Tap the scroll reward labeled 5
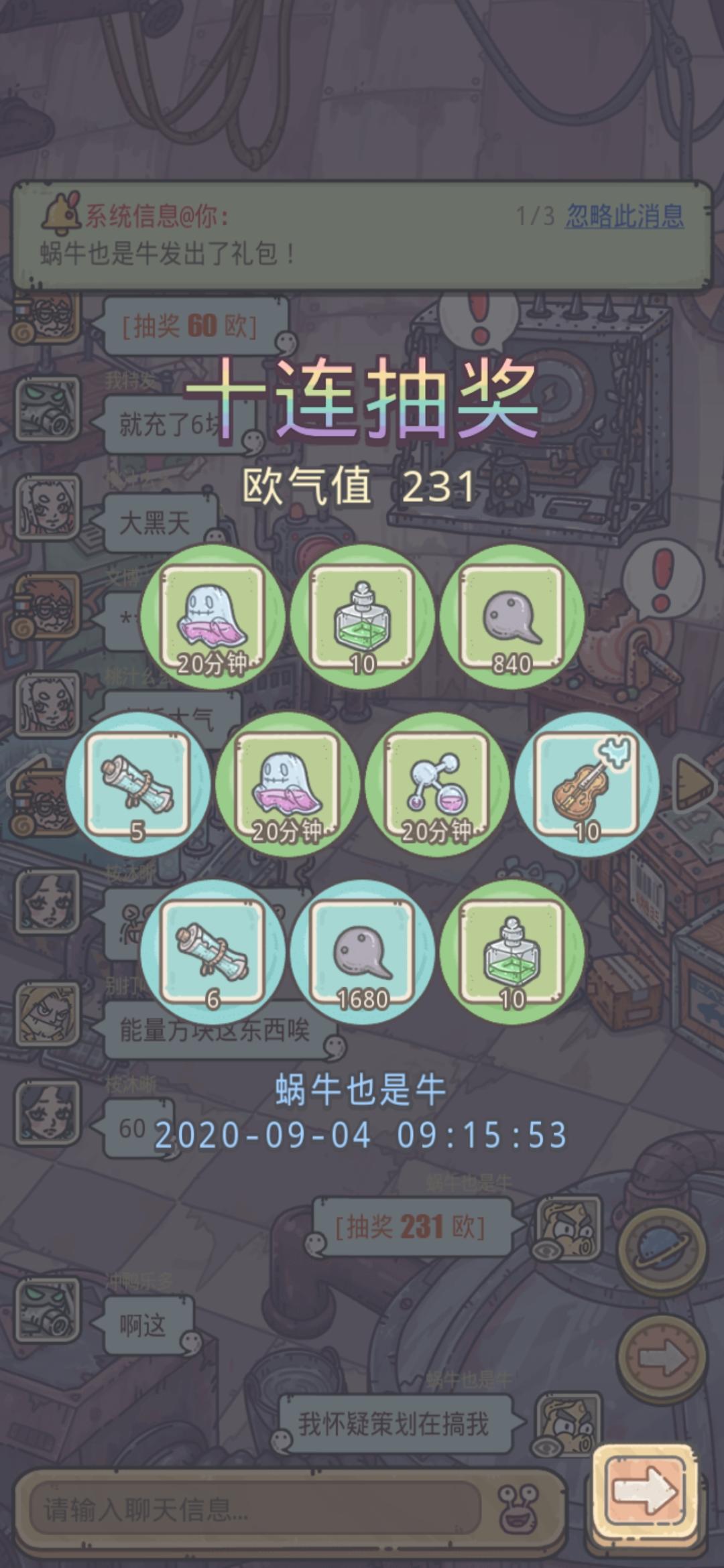The image size is (724, 1568). click(x=137, y=785)
